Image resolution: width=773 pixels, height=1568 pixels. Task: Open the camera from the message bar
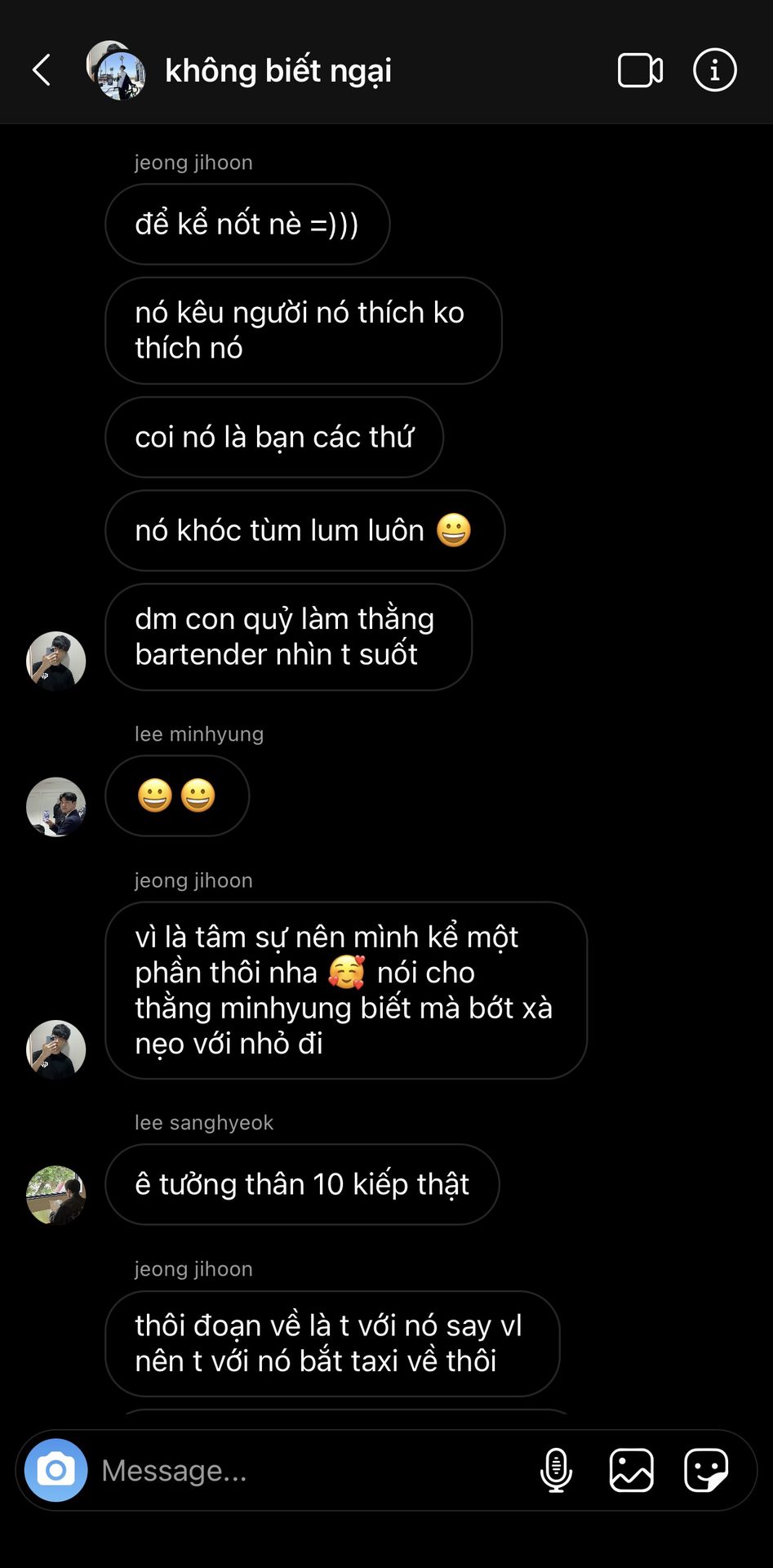click(x=56, y=1470)
